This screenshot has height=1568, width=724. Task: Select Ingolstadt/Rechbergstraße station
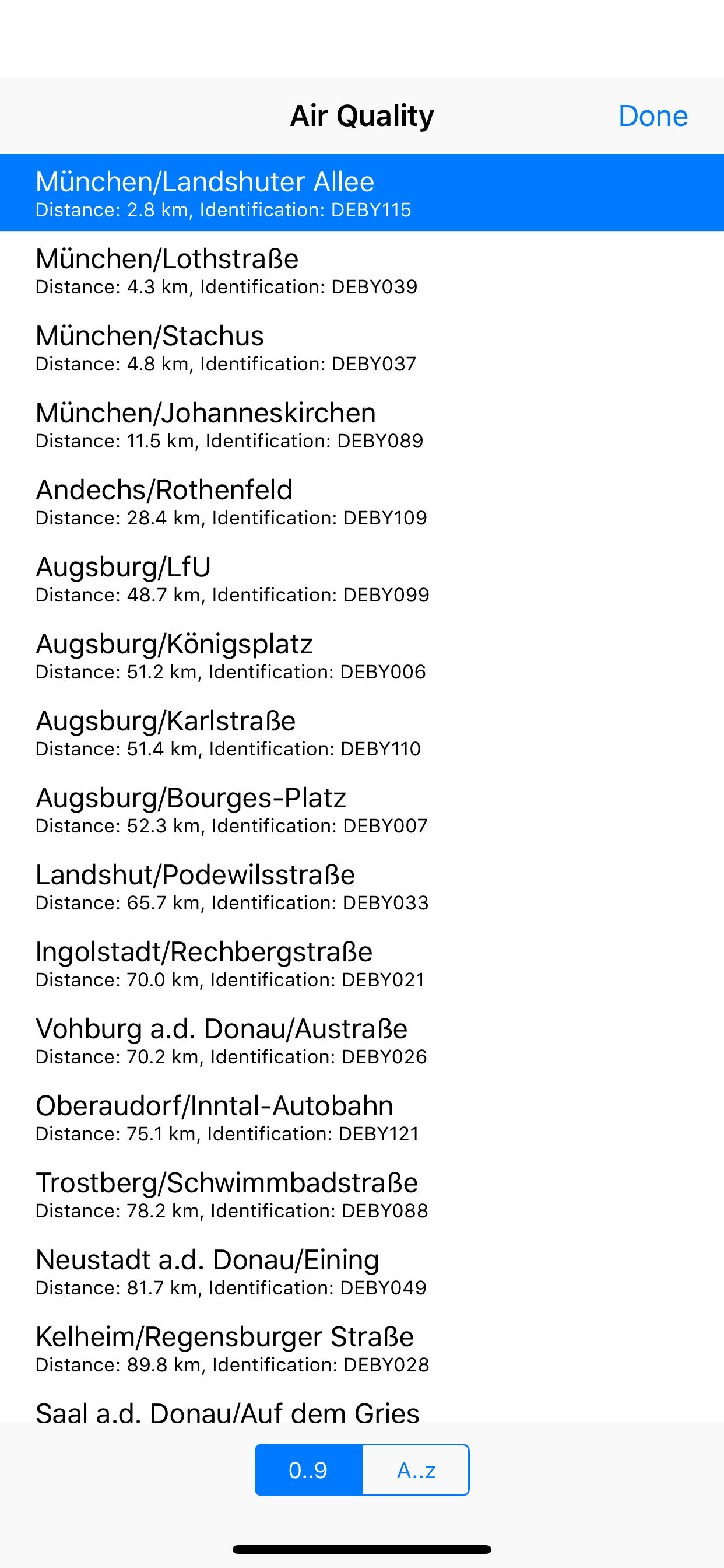[x=362, y=963]
